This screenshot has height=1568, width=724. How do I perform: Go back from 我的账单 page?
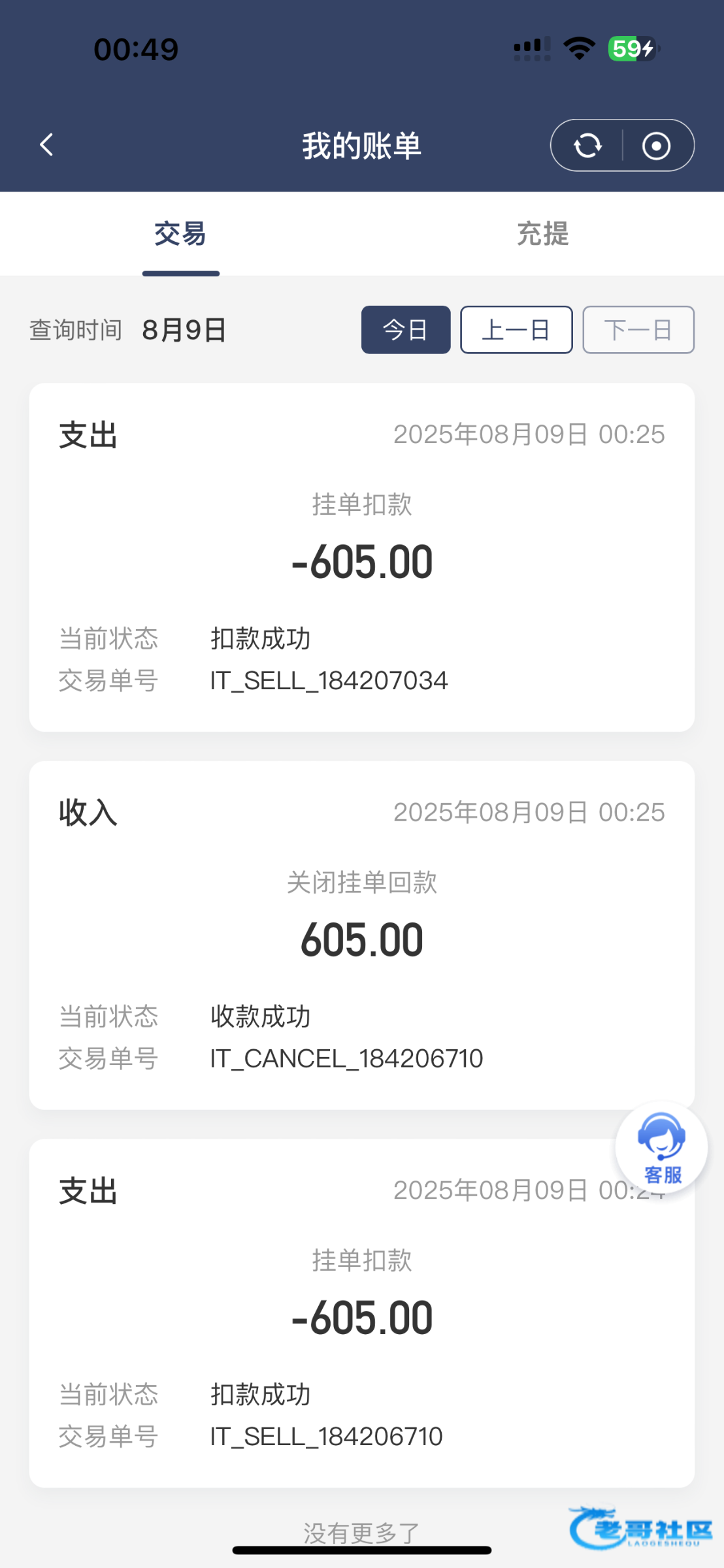[46, 145]
